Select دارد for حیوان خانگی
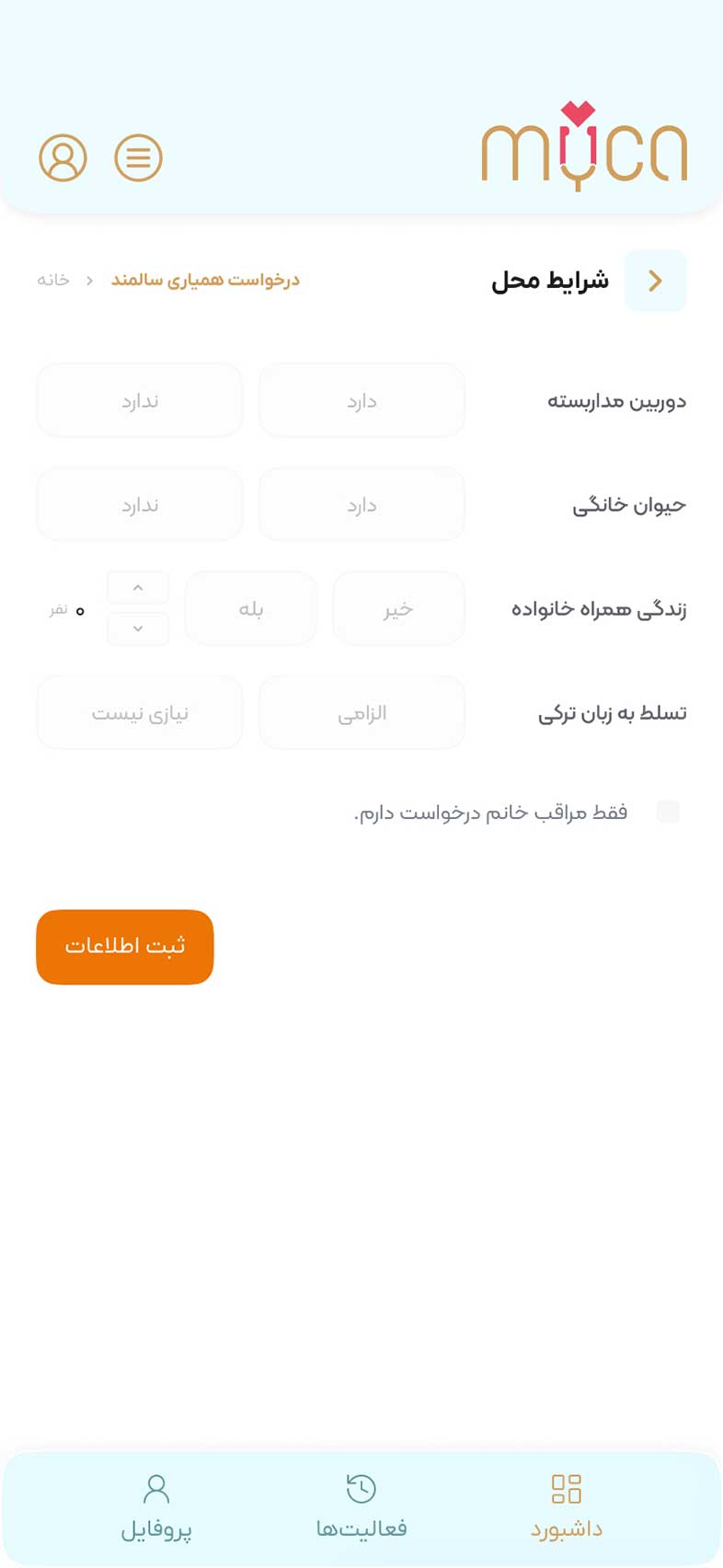This screenshot has height=1568, width=723. coord(361,504)
